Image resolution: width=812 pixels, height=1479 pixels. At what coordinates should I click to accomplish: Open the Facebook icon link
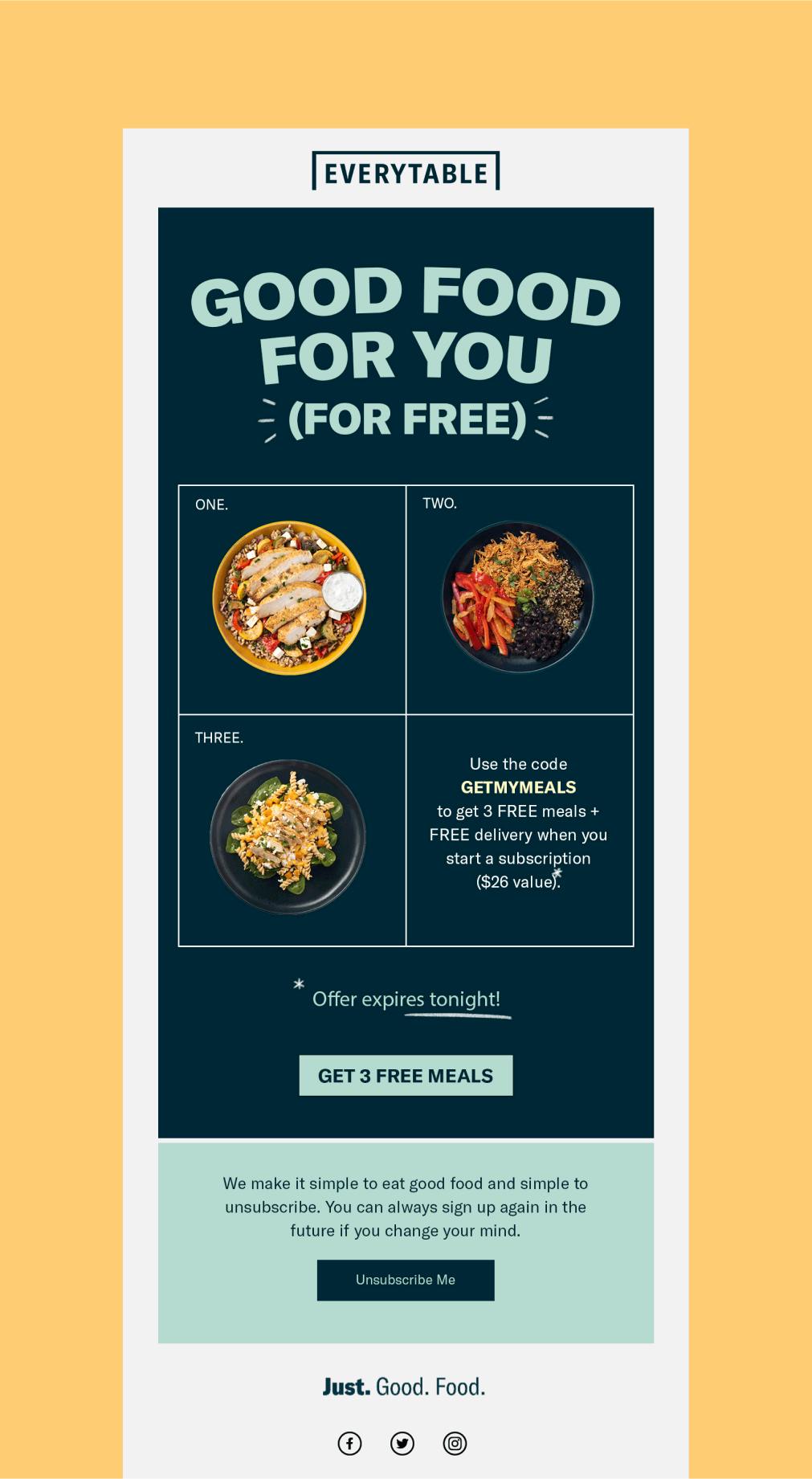point(349,1444)
